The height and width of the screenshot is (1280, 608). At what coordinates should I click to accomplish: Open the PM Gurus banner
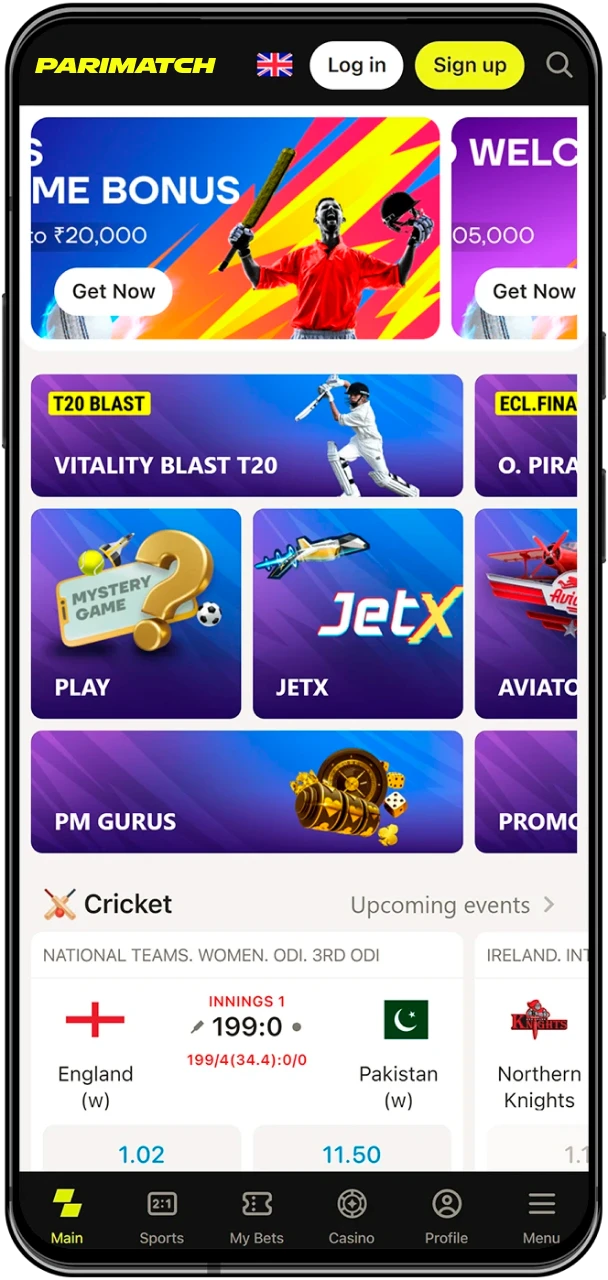[246, 791]
